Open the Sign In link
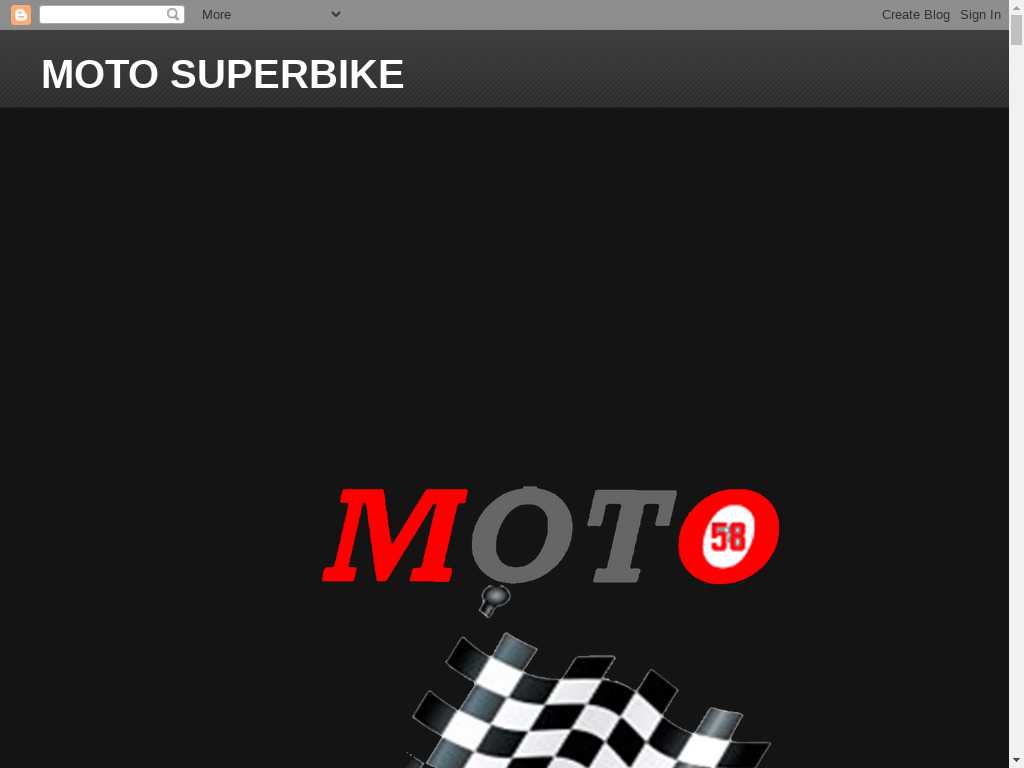 [x=980, y=15]
